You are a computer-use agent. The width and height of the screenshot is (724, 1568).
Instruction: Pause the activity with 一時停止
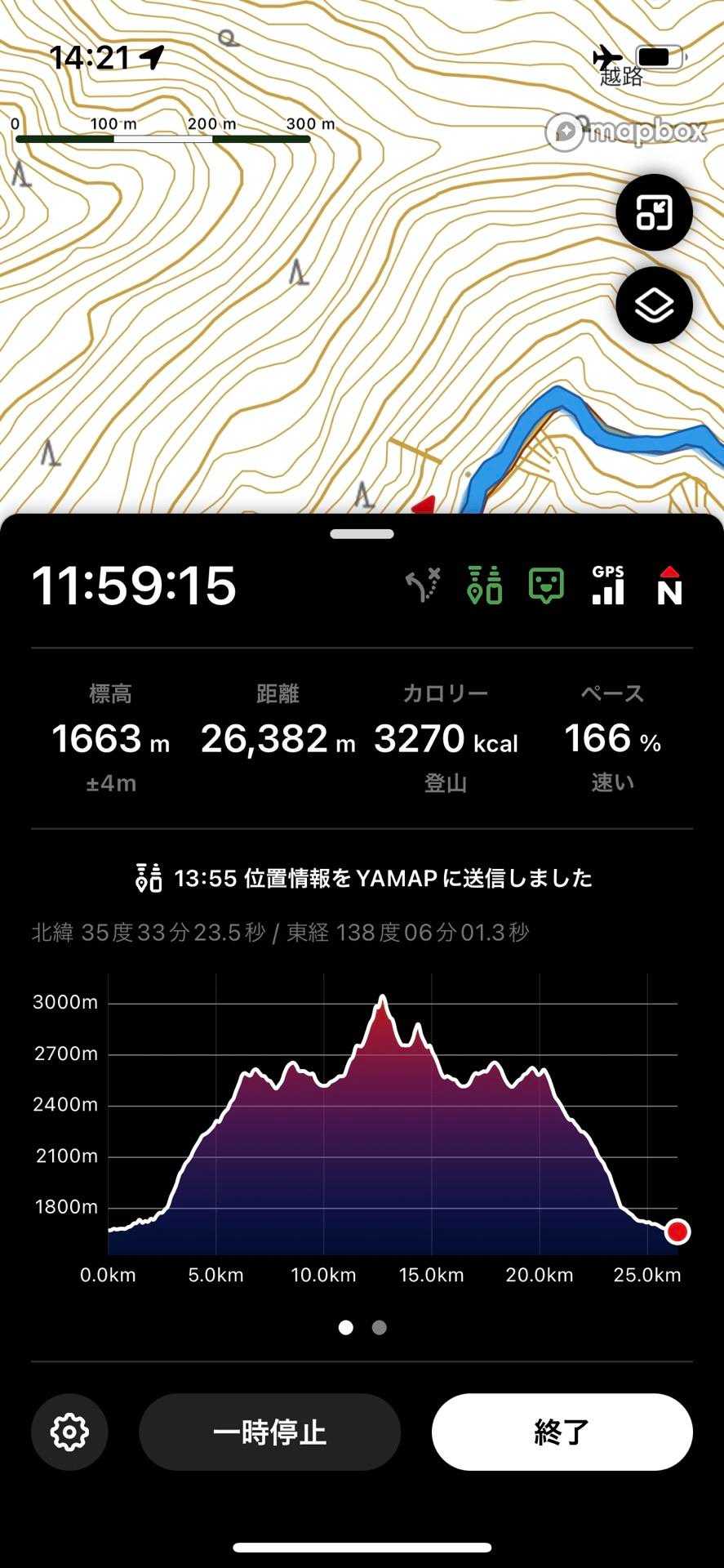click(x=269, y=1432)
